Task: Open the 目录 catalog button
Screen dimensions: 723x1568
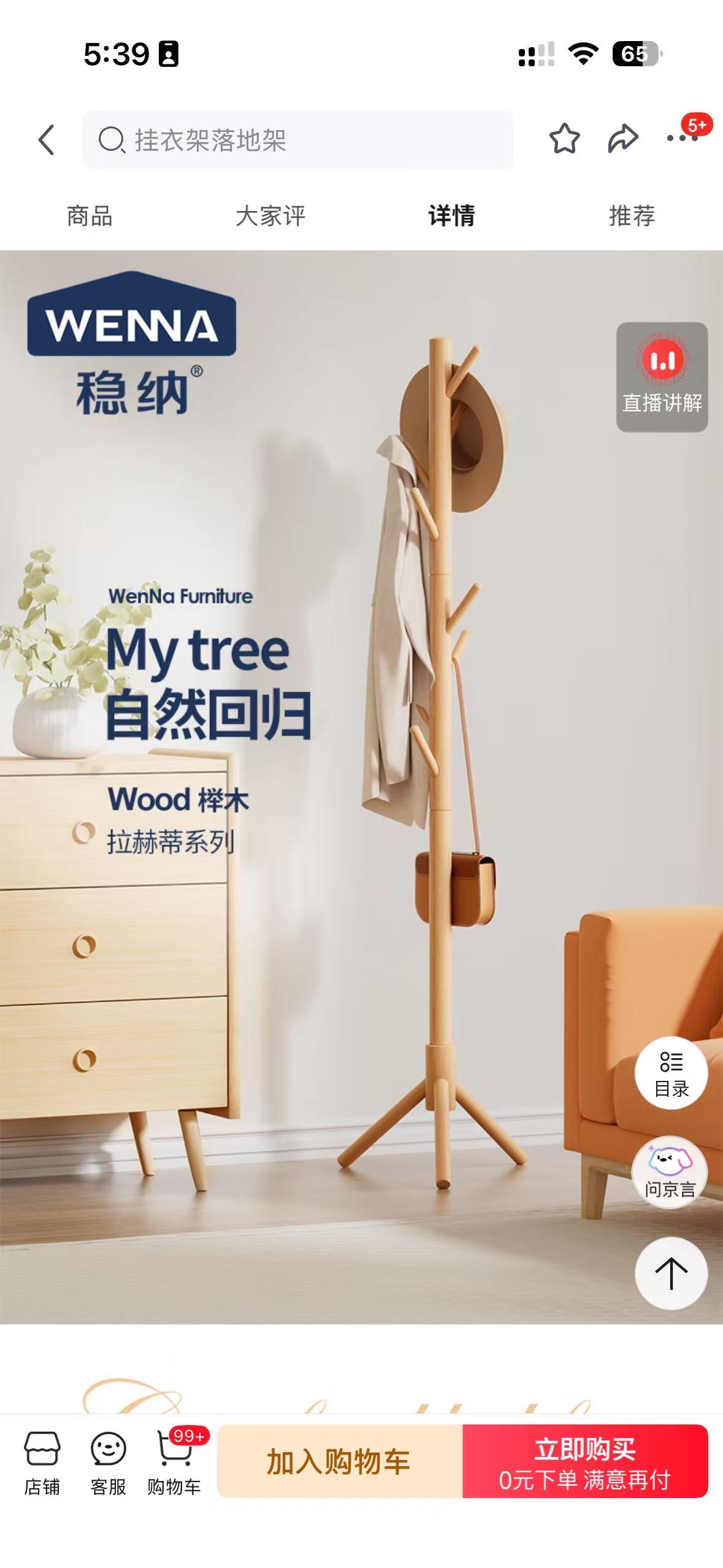Action: tap(671, 1073)
